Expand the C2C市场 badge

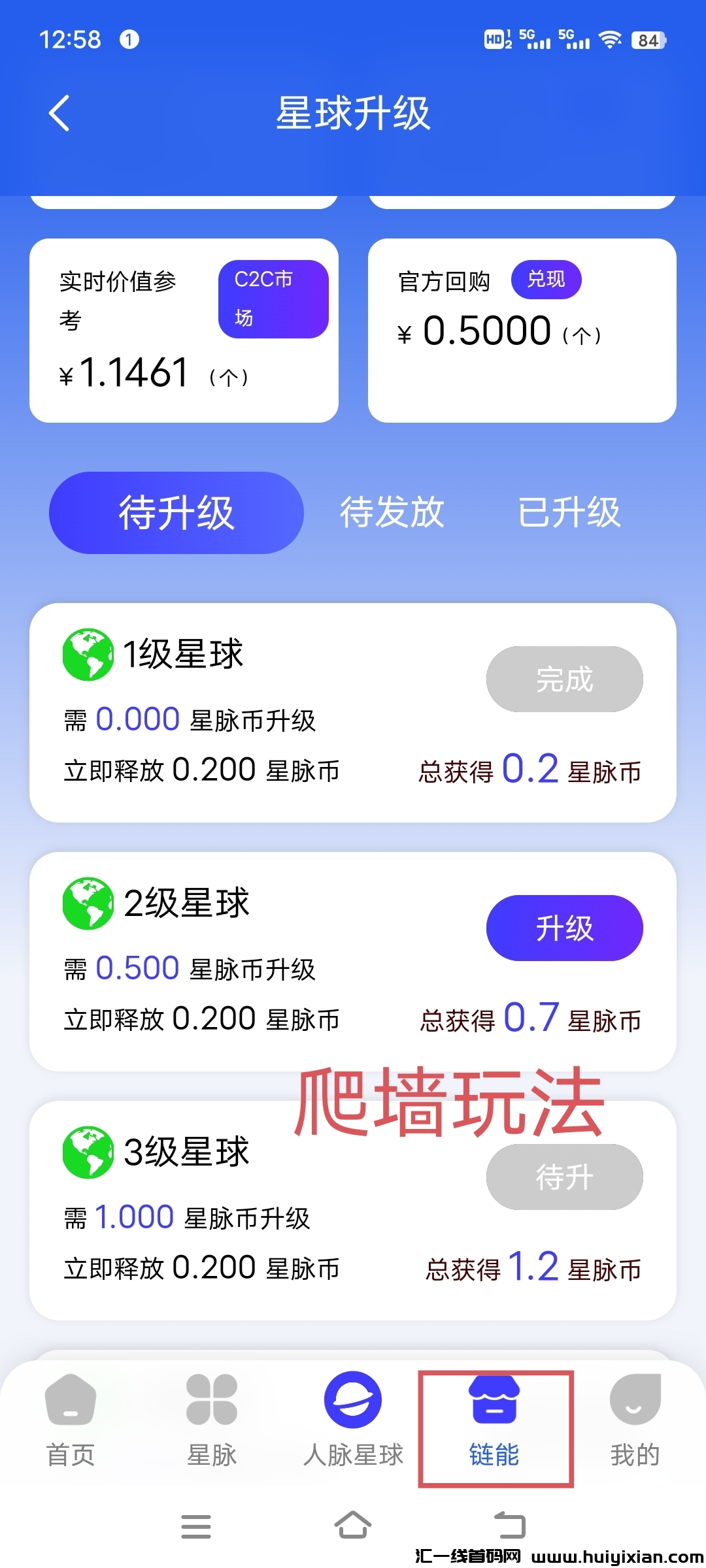(272, 298)
